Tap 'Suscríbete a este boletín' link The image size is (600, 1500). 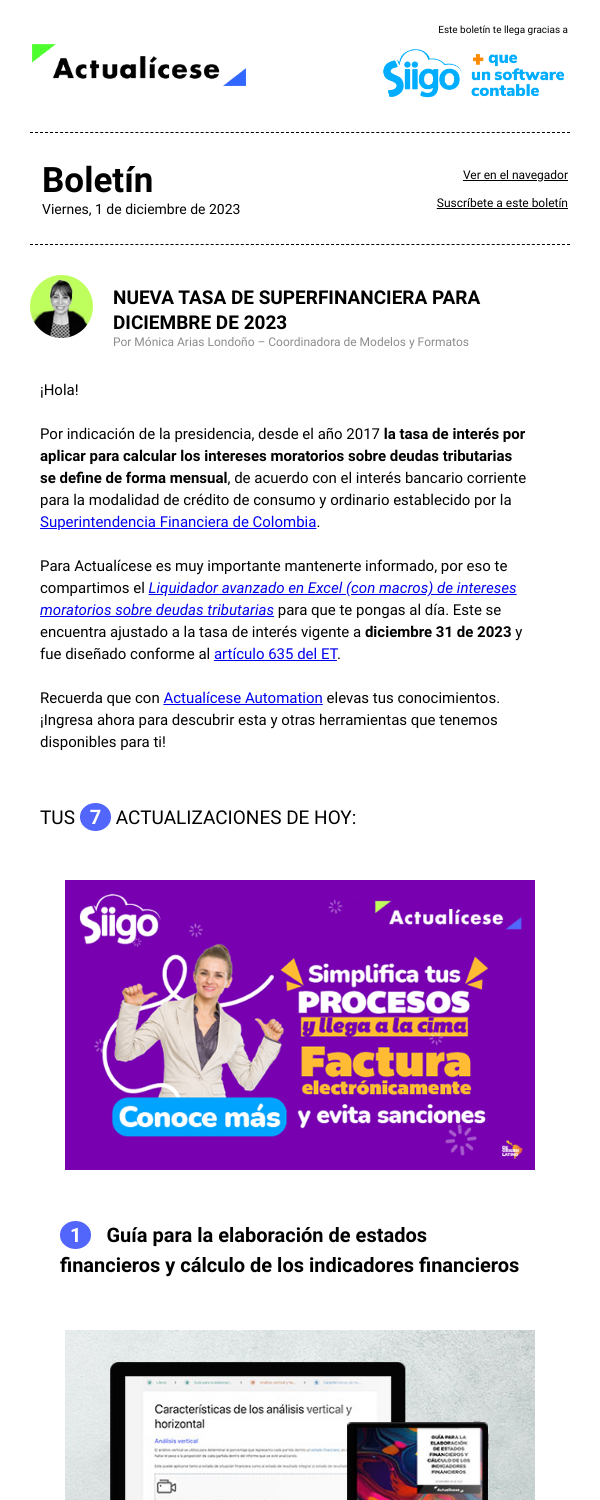(x=502, y=204)
